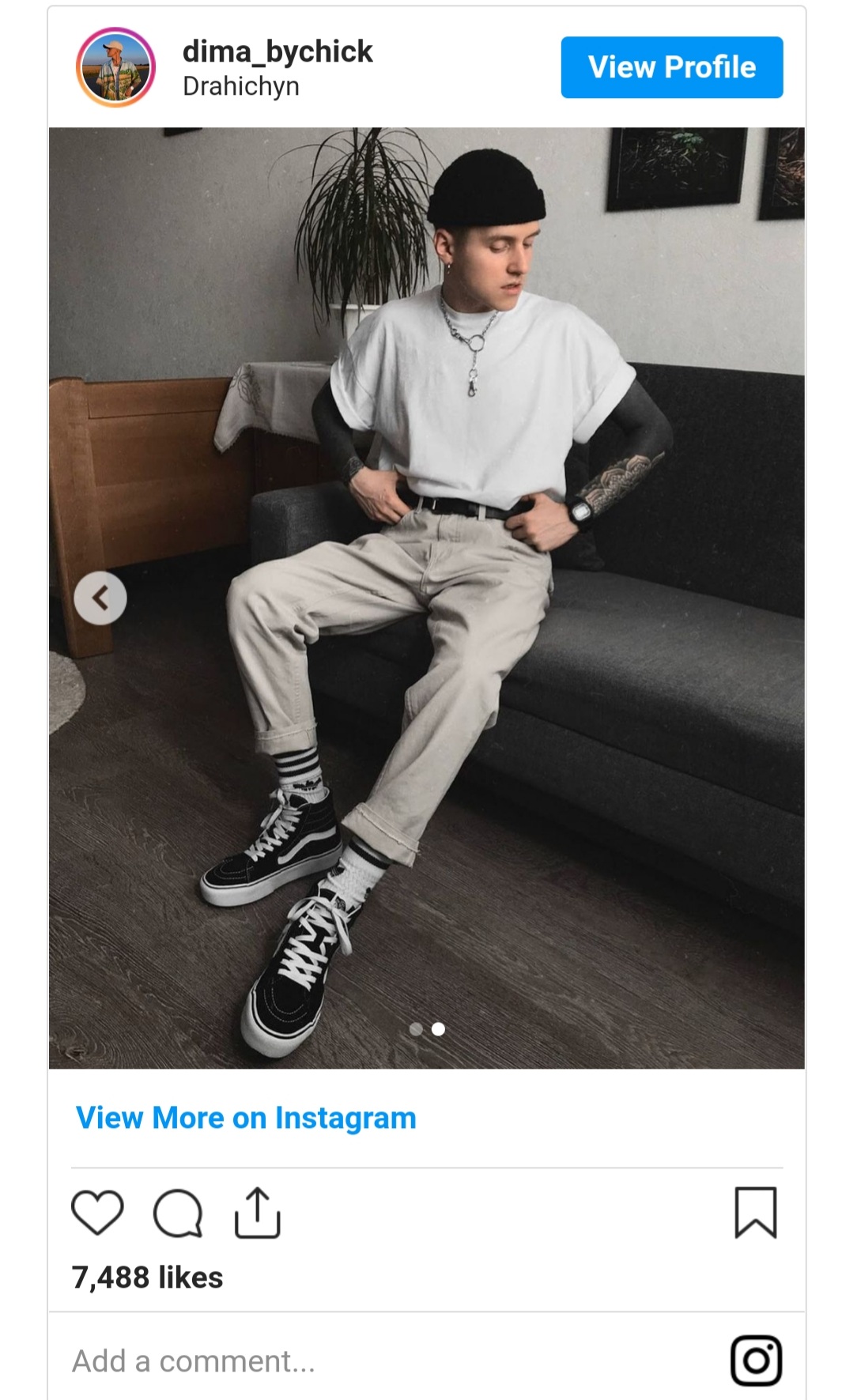
Task: Open comments with the speech bubble icon
Action: pos(178,1212)
